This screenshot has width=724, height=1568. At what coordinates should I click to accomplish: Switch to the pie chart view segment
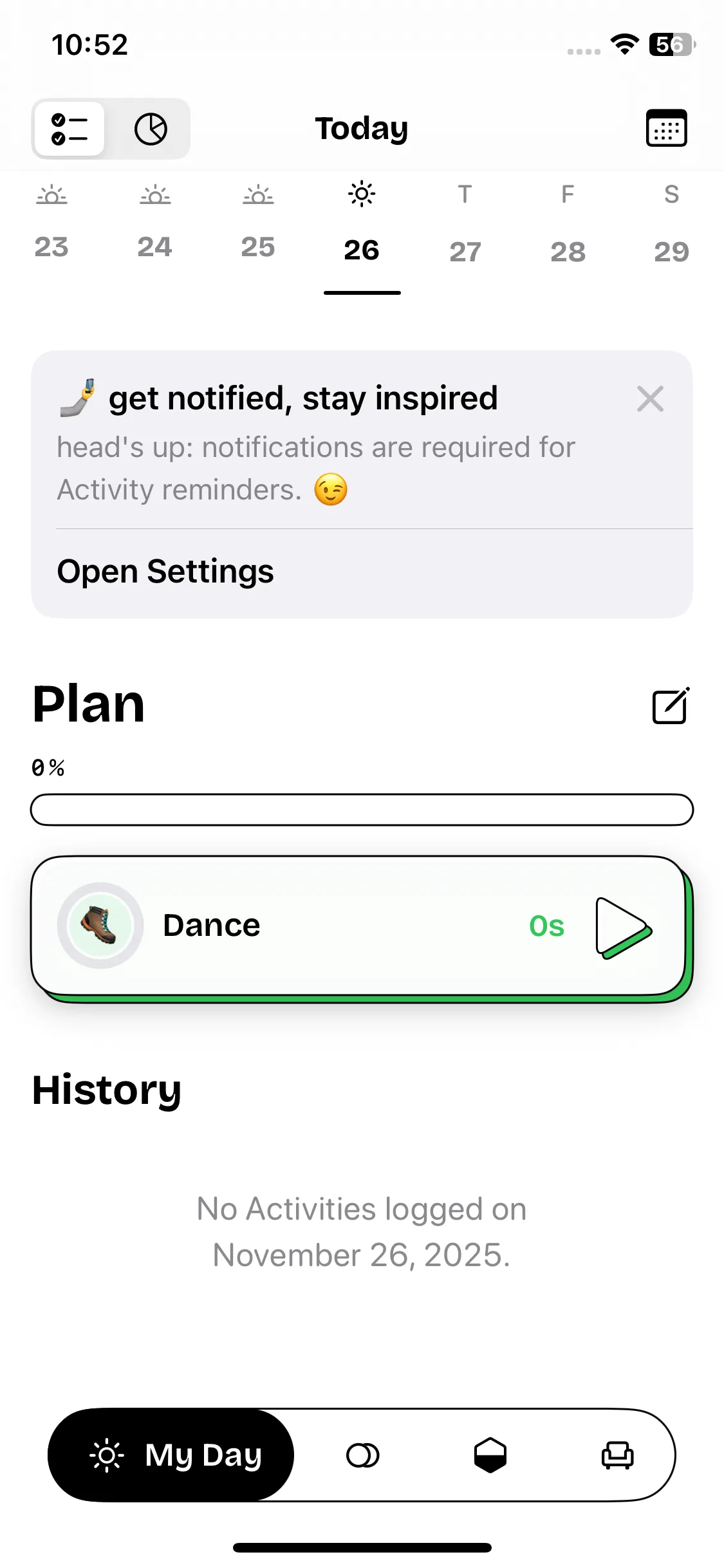(151, 129)
